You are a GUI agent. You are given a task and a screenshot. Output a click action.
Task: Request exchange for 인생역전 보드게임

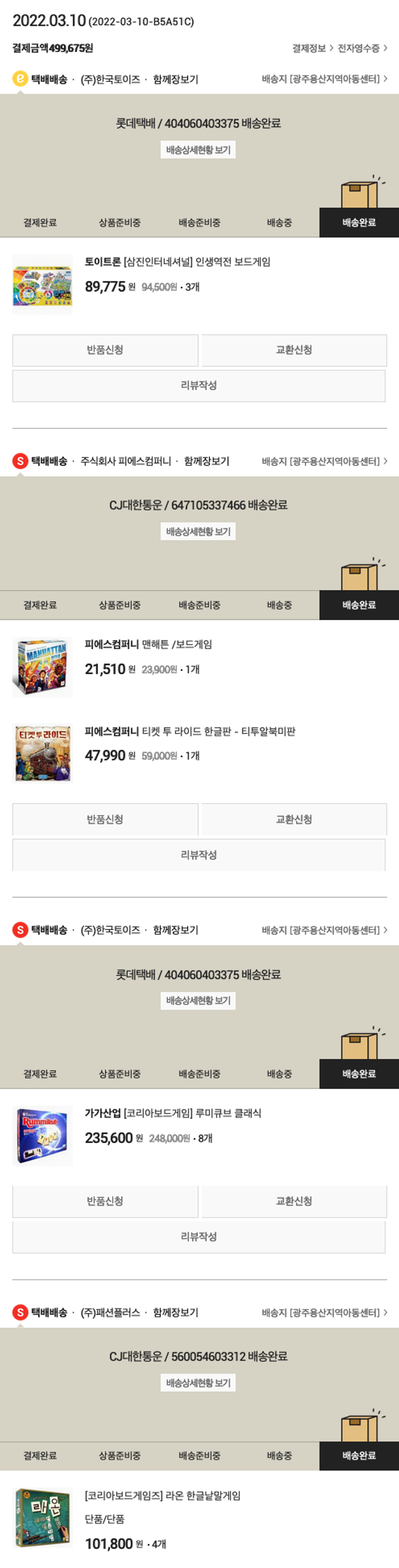(x=294, y=350)
